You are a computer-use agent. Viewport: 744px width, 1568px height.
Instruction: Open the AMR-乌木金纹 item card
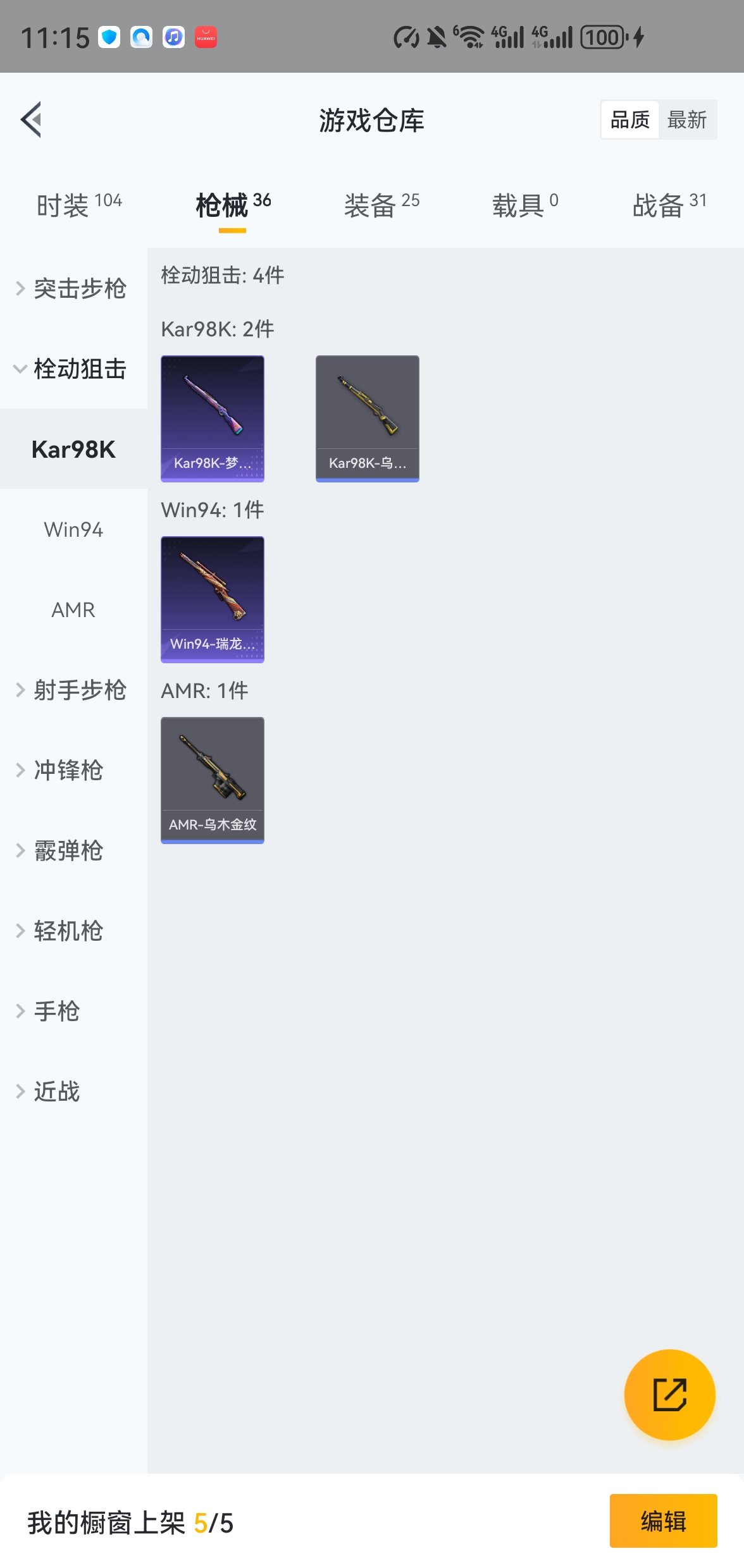point(212,779)
